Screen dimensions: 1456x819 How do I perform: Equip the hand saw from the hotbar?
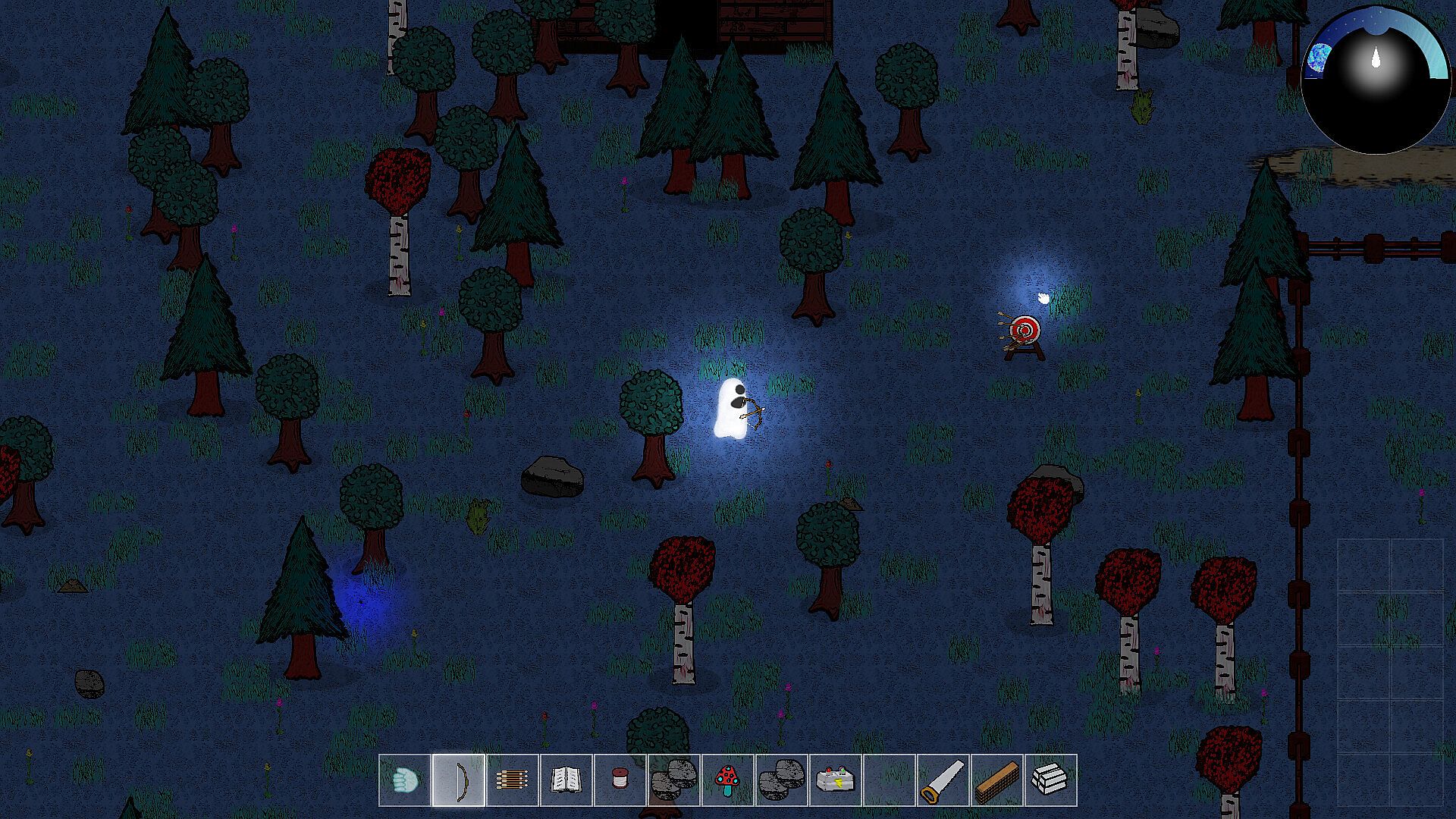[943, 780]
